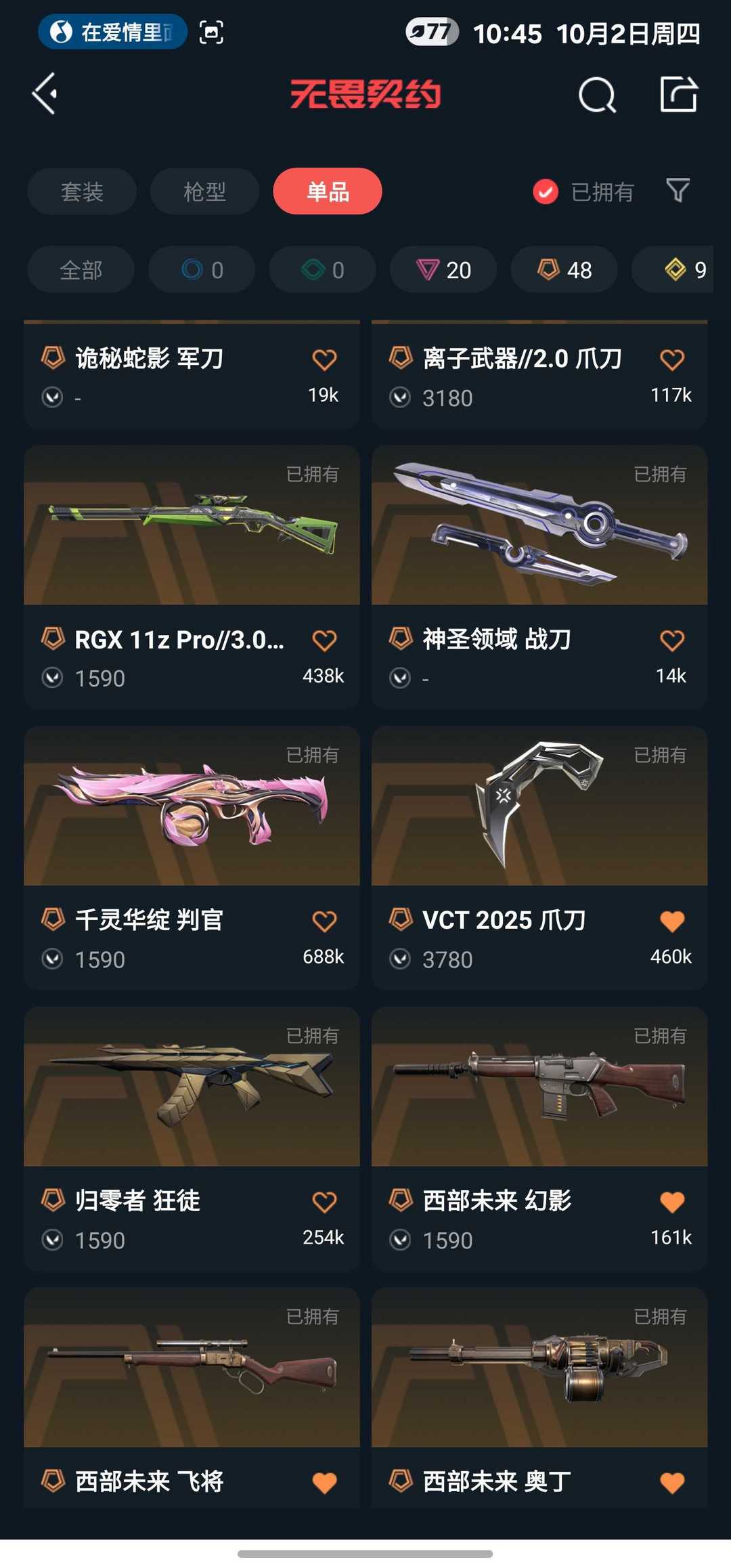Unlike 西部未来 奥丁 via heart icon
731x1568 pixels.
click(671, 1482)
